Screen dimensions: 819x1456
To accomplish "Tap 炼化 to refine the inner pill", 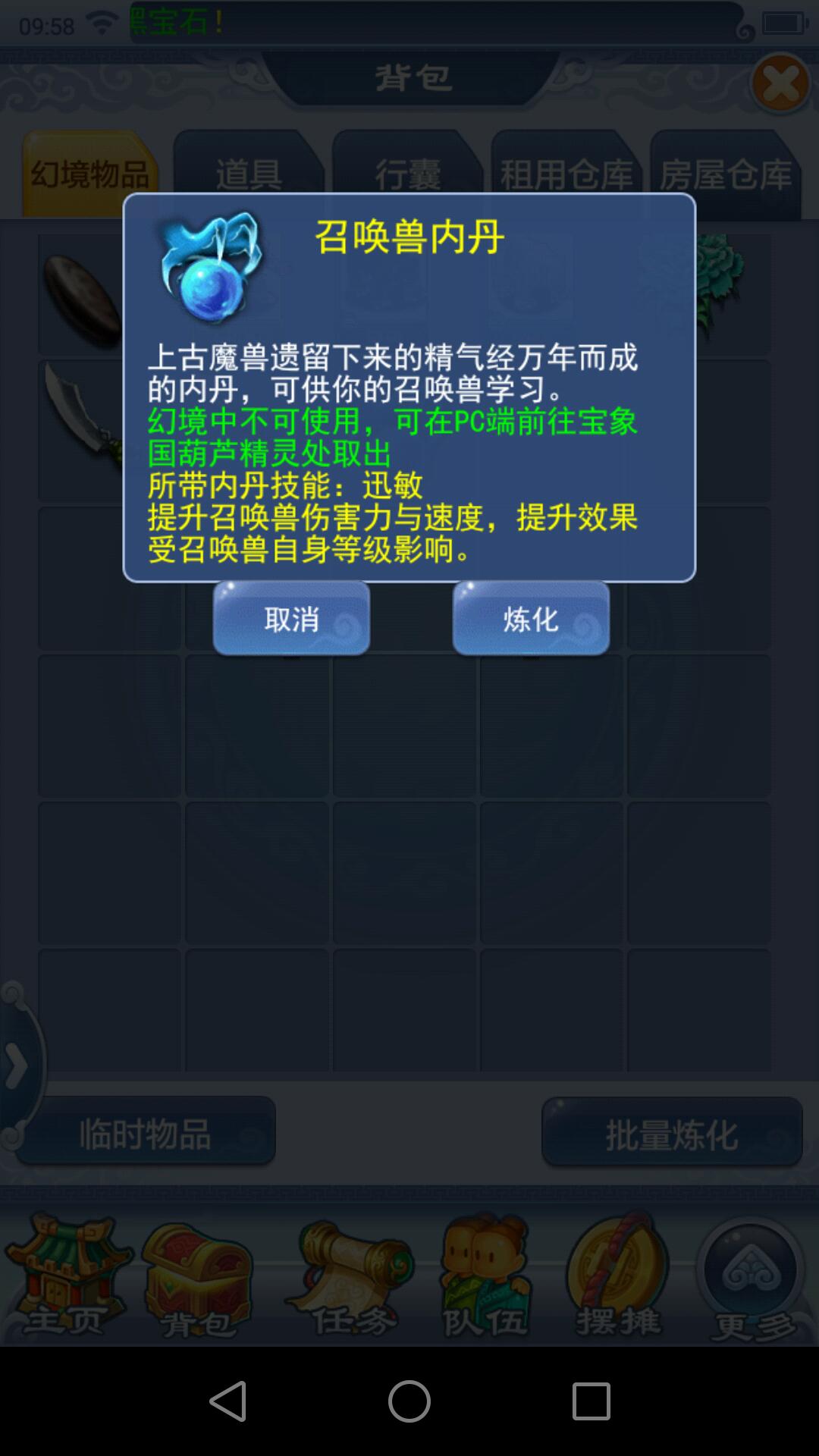I will (531, 619).
